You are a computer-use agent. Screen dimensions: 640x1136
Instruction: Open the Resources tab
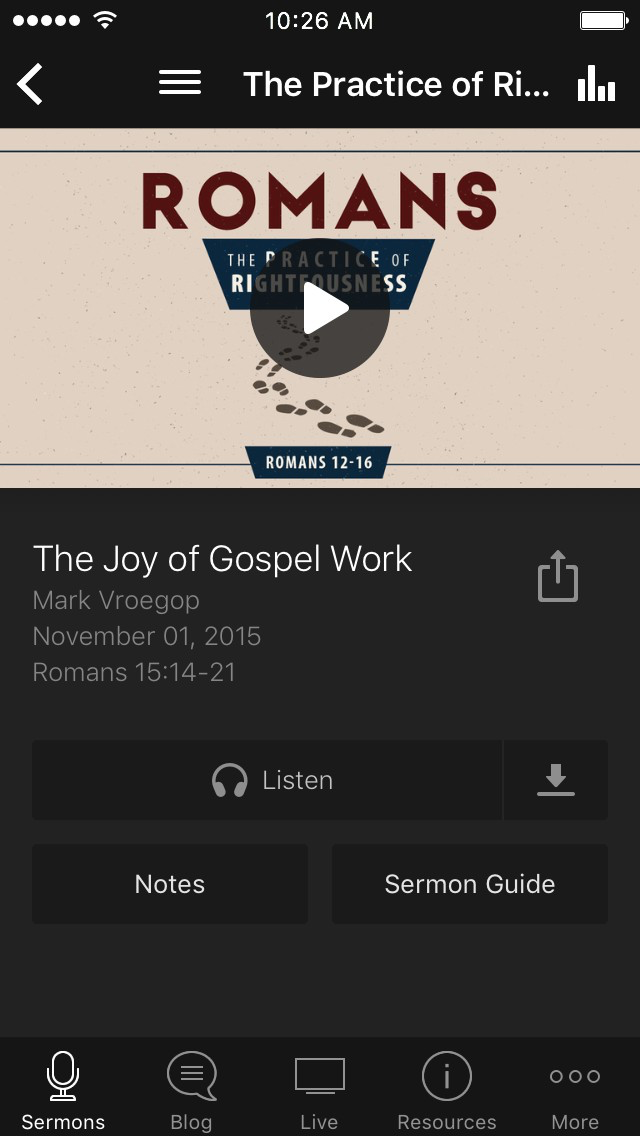[447, 1090]
